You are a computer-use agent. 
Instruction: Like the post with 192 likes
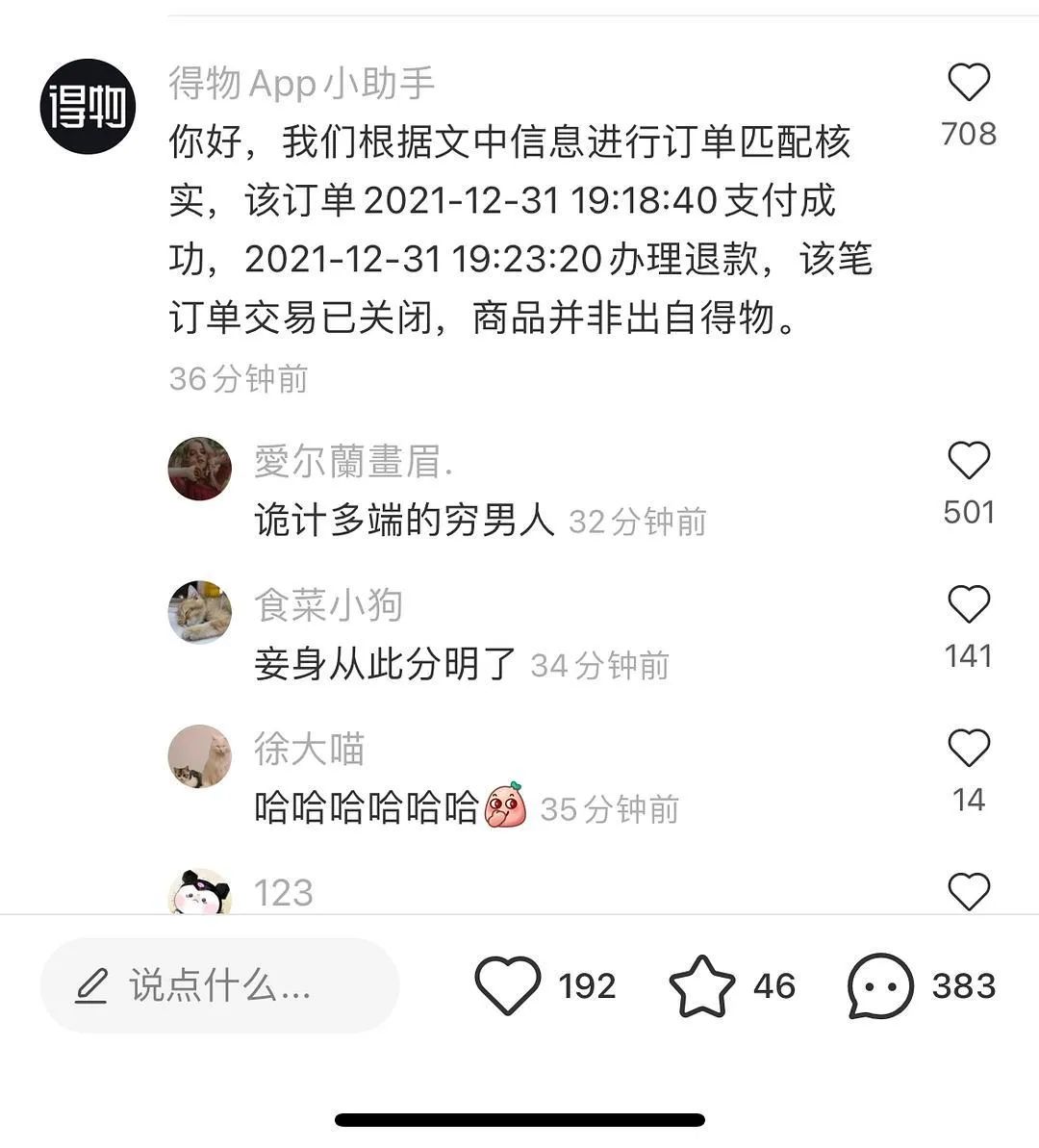point(508,986)
